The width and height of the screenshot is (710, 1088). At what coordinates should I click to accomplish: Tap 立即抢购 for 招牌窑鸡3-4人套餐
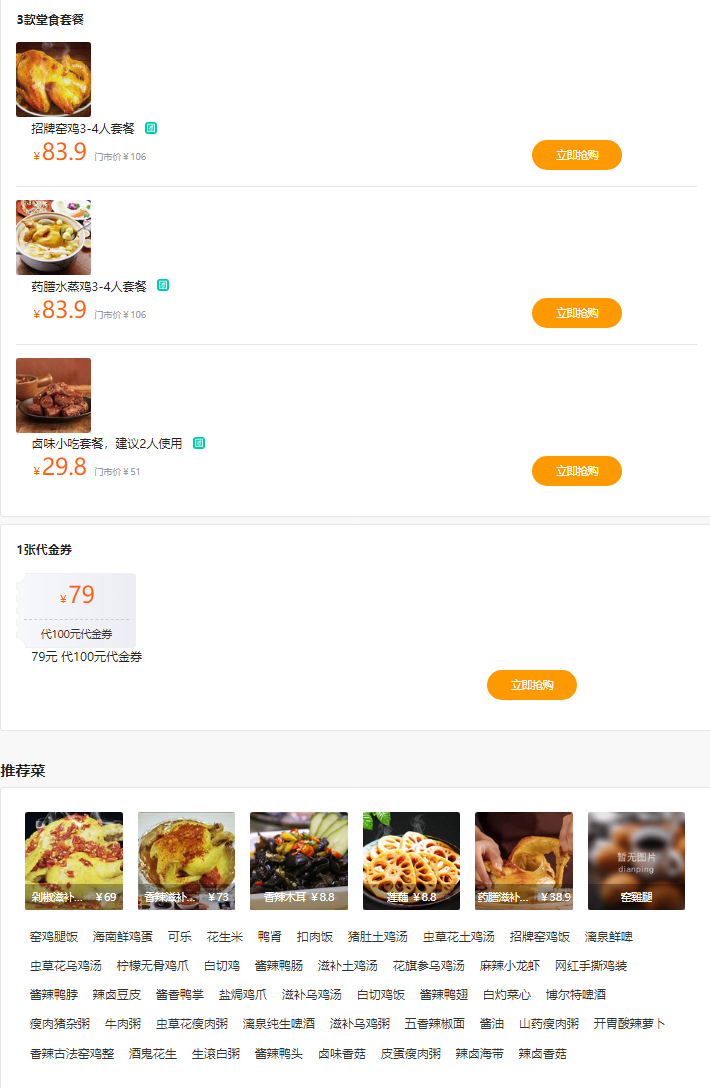coord(576,155)
